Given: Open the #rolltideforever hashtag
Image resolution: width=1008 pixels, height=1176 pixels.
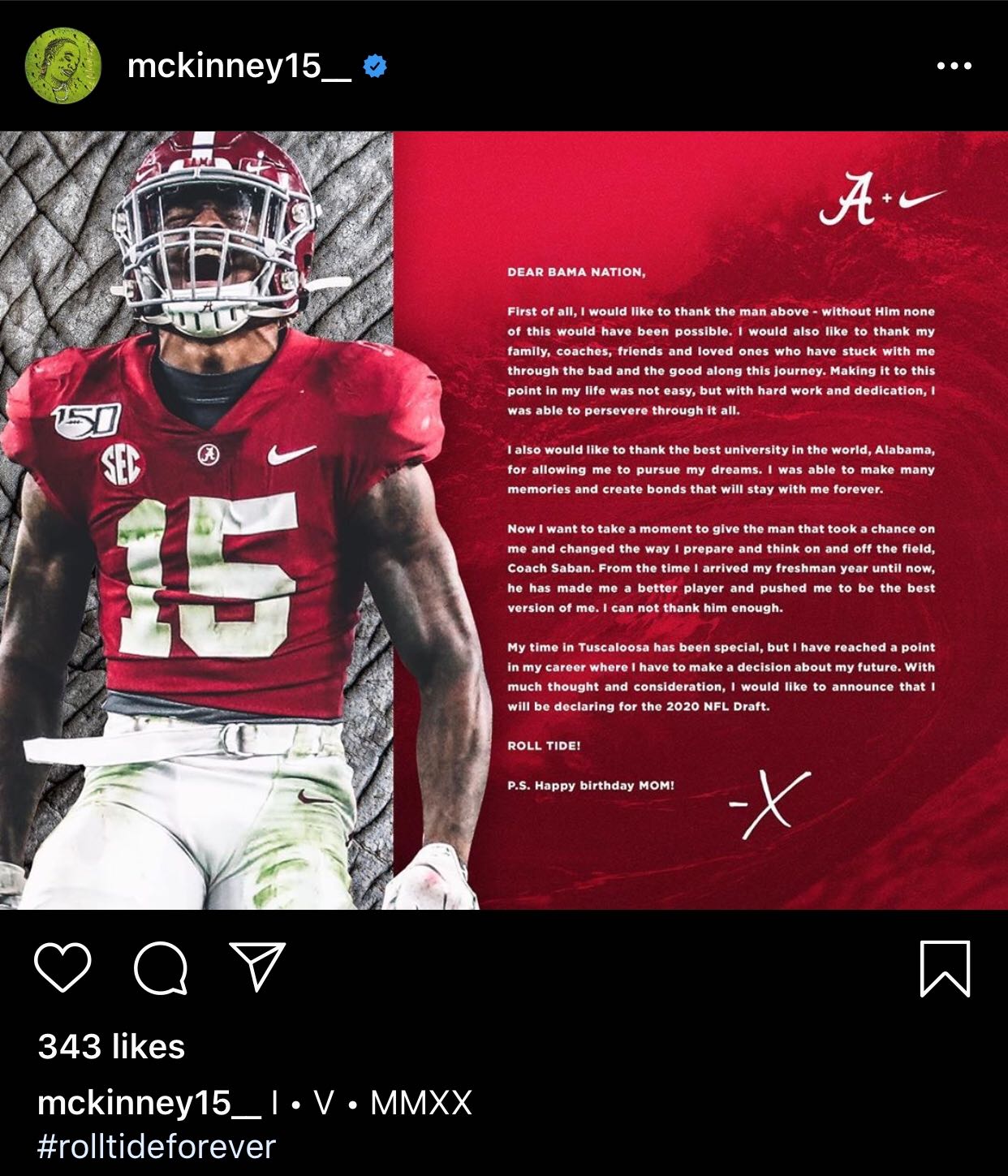Looking at the screenshot, I should (157, 1147).
